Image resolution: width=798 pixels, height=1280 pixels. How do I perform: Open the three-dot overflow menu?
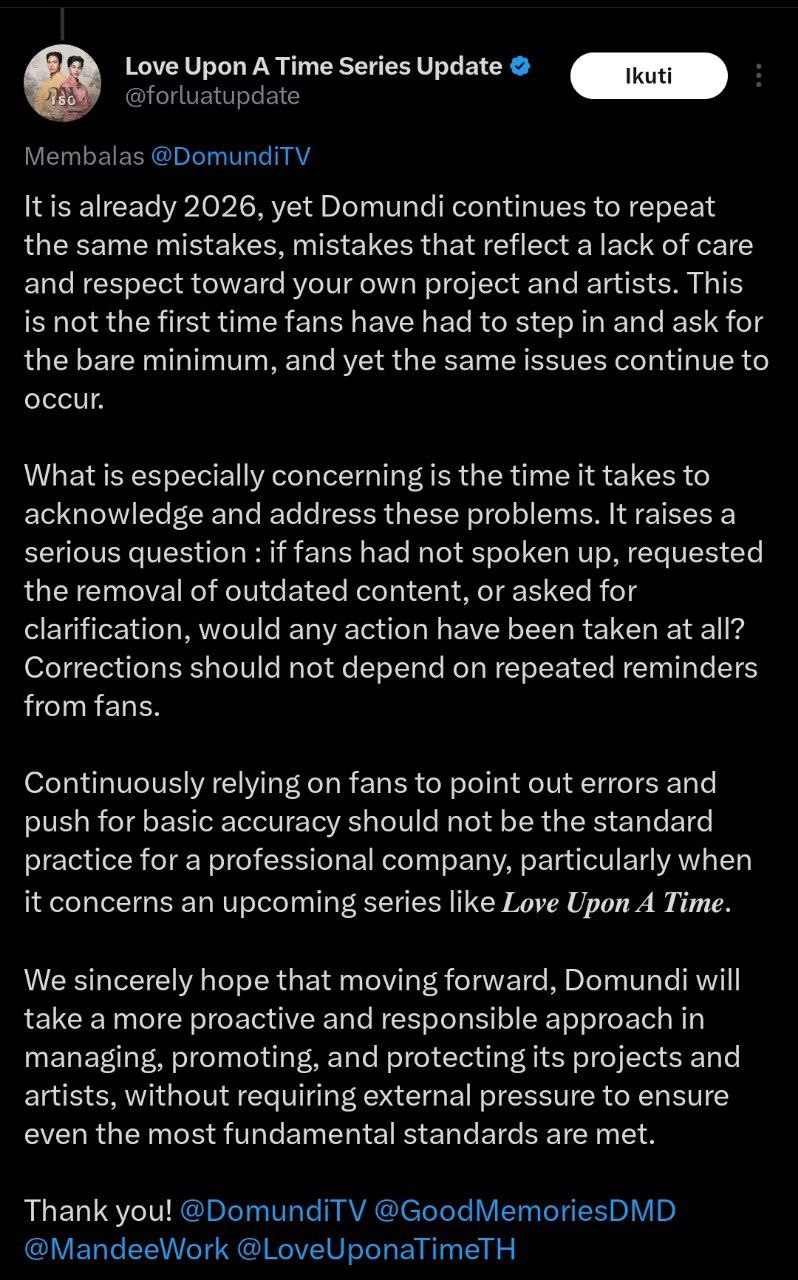point(758,76)
